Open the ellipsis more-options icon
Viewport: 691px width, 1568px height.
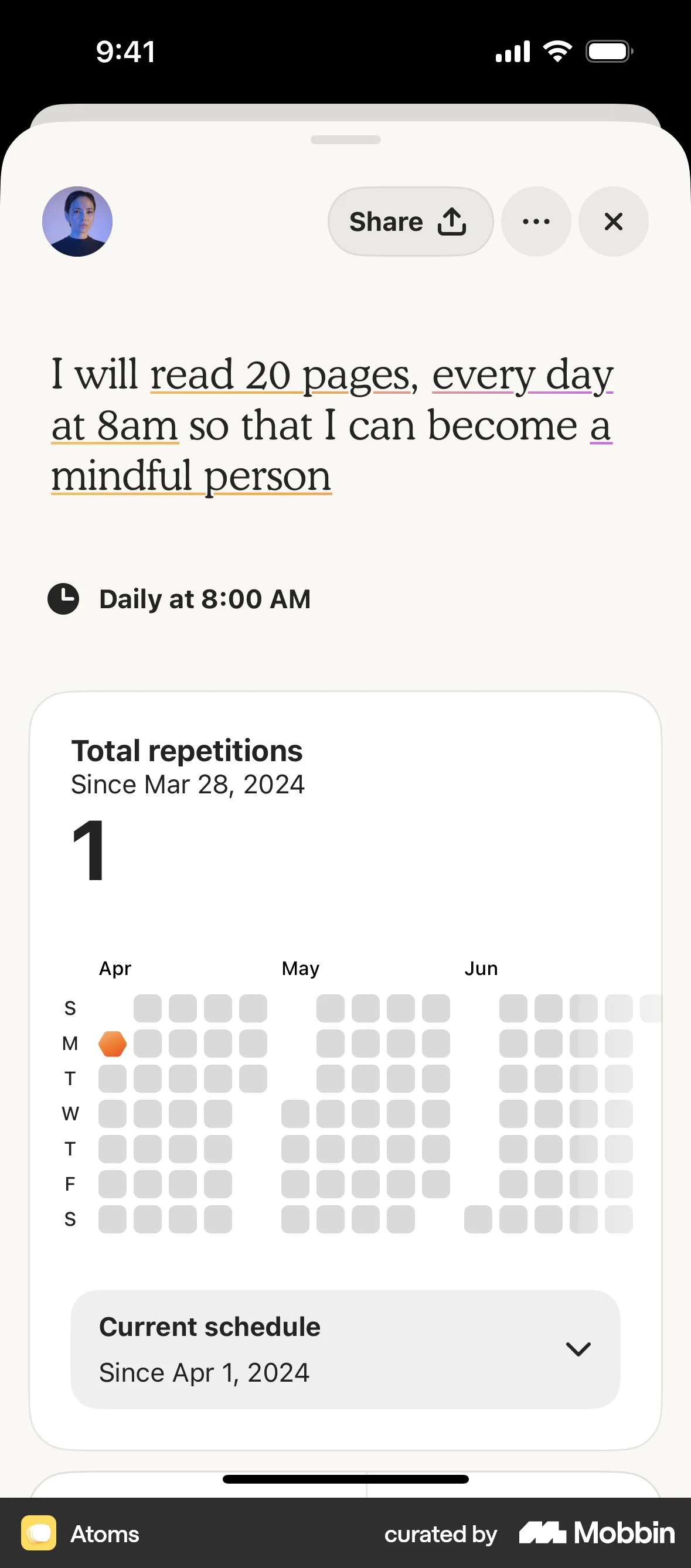tap(536, 221)
